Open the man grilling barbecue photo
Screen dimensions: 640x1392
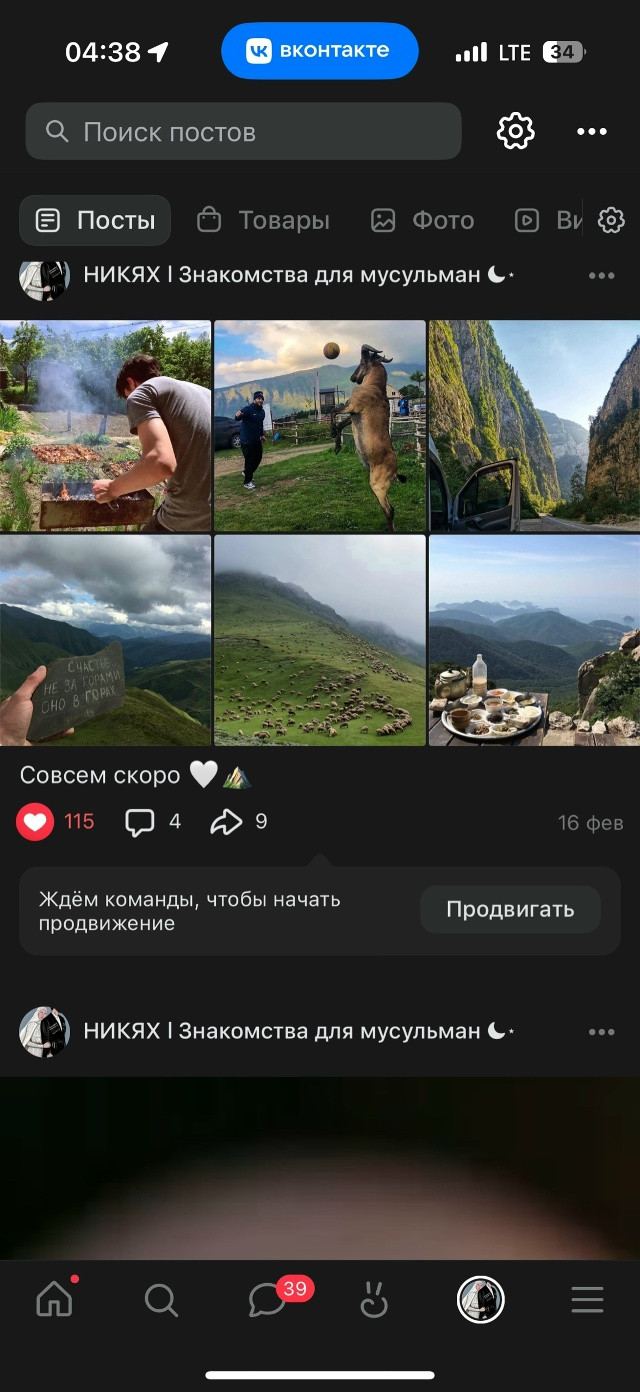105,426
